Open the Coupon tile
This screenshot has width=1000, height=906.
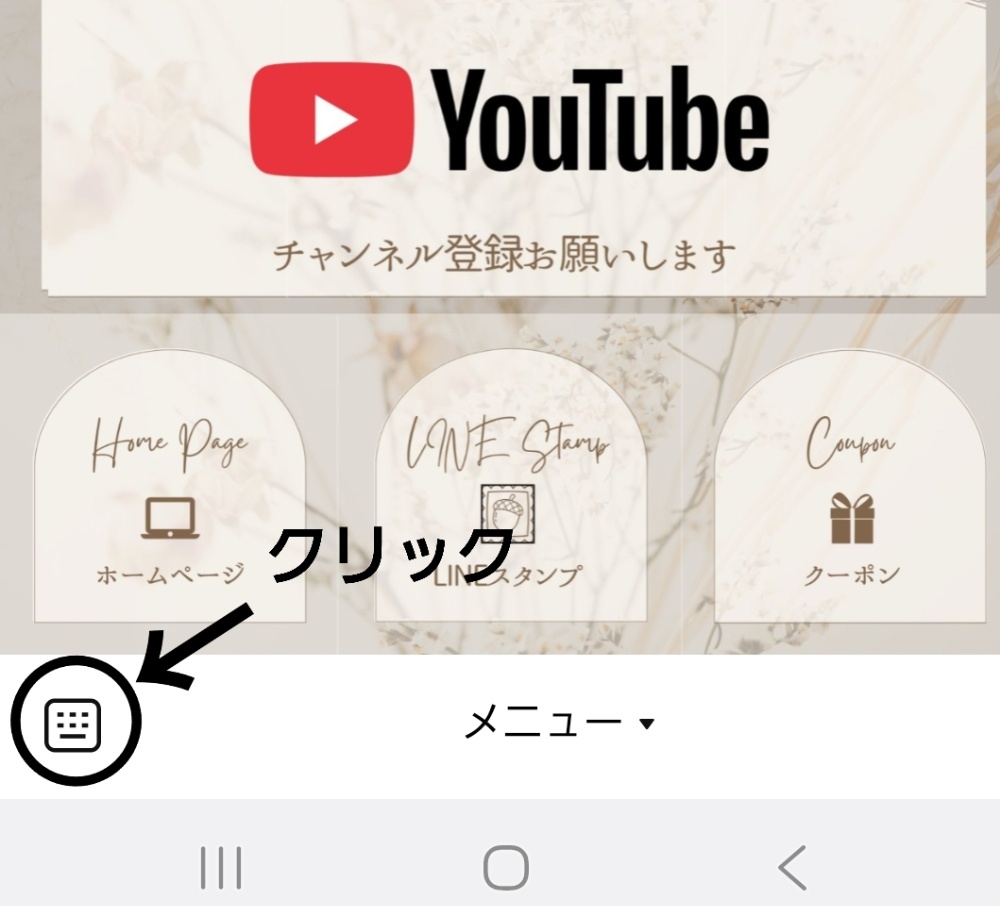[x=851, y=490]
